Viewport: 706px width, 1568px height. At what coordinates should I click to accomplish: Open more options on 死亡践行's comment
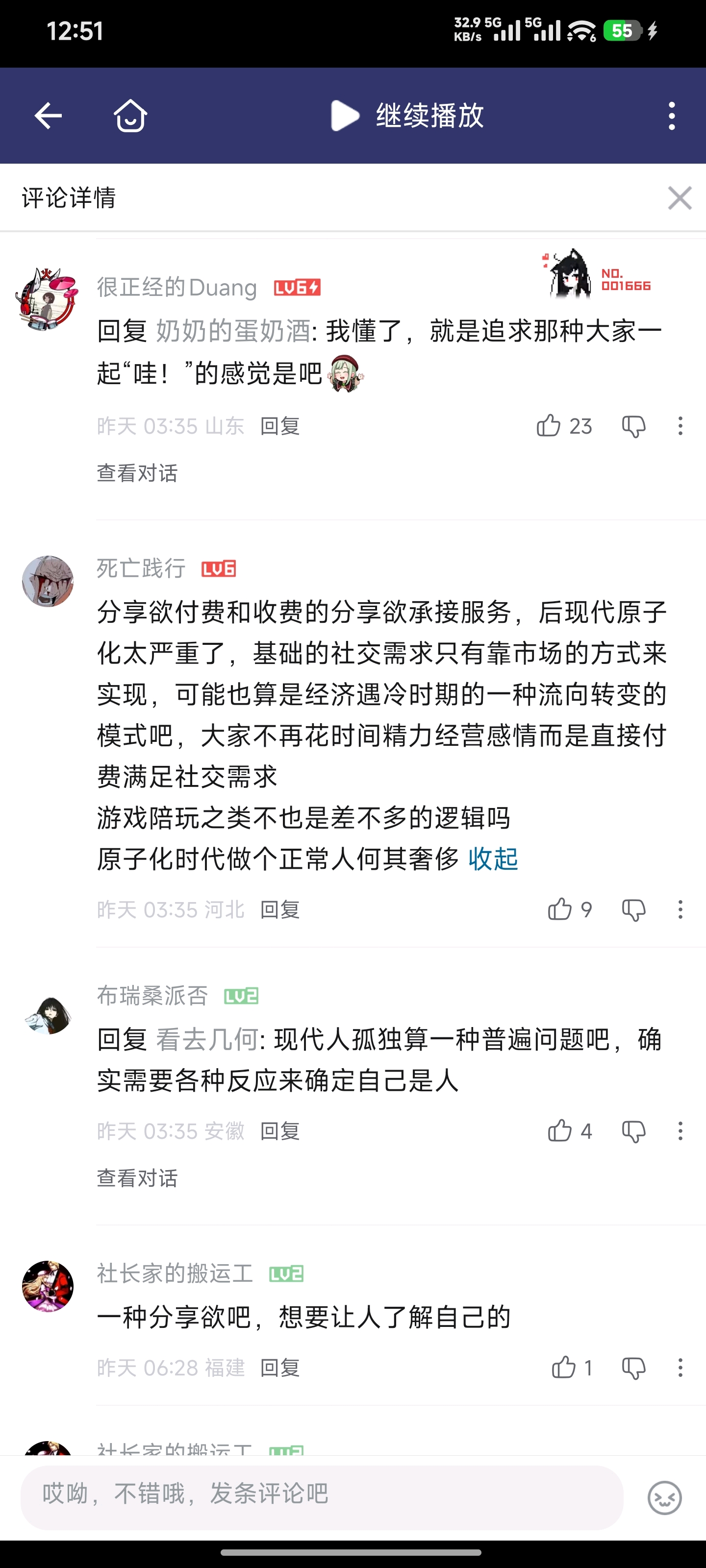coord(681,909)
